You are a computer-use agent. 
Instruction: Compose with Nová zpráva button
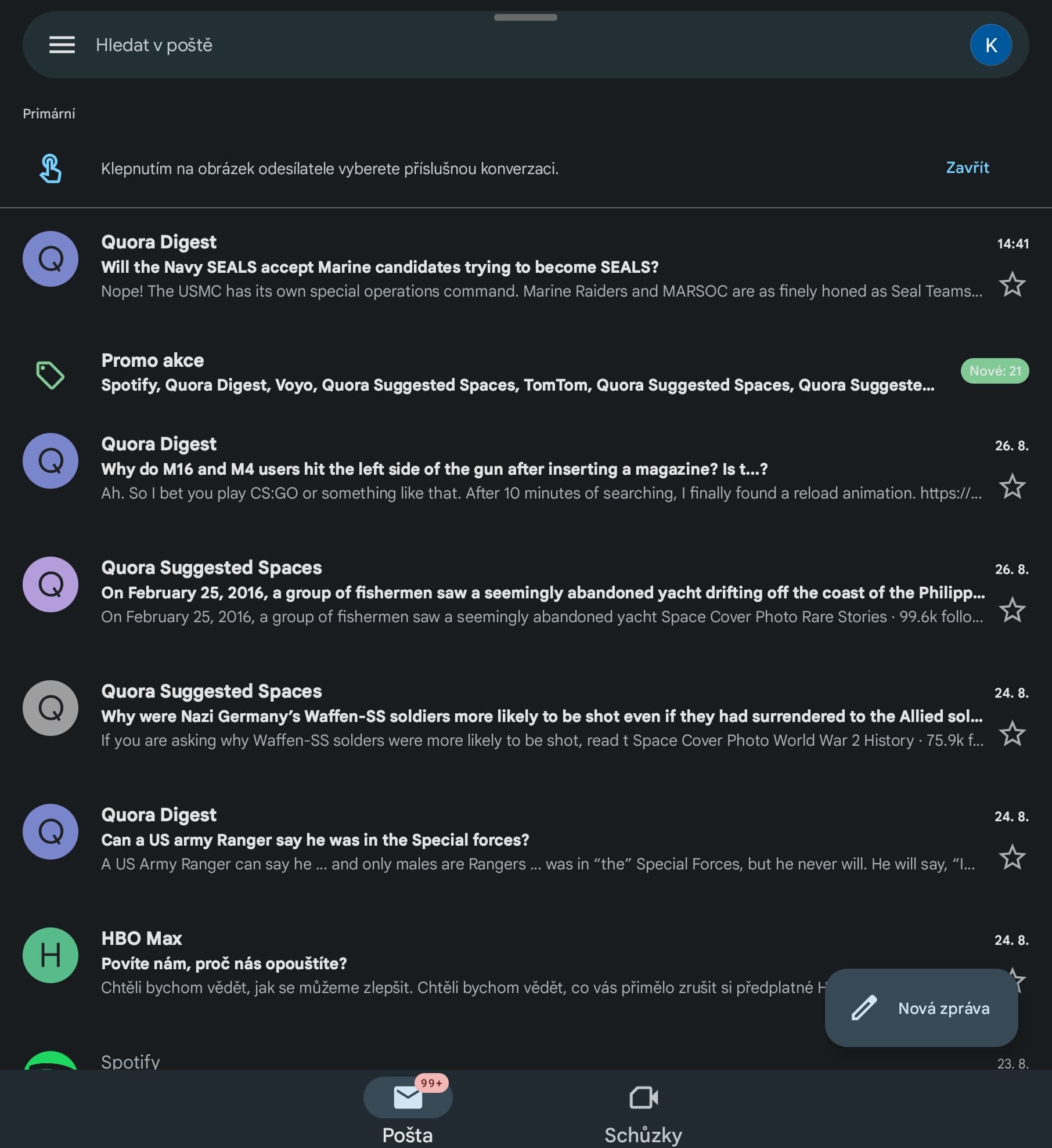pyautogui.click(x=921, y=1008)
